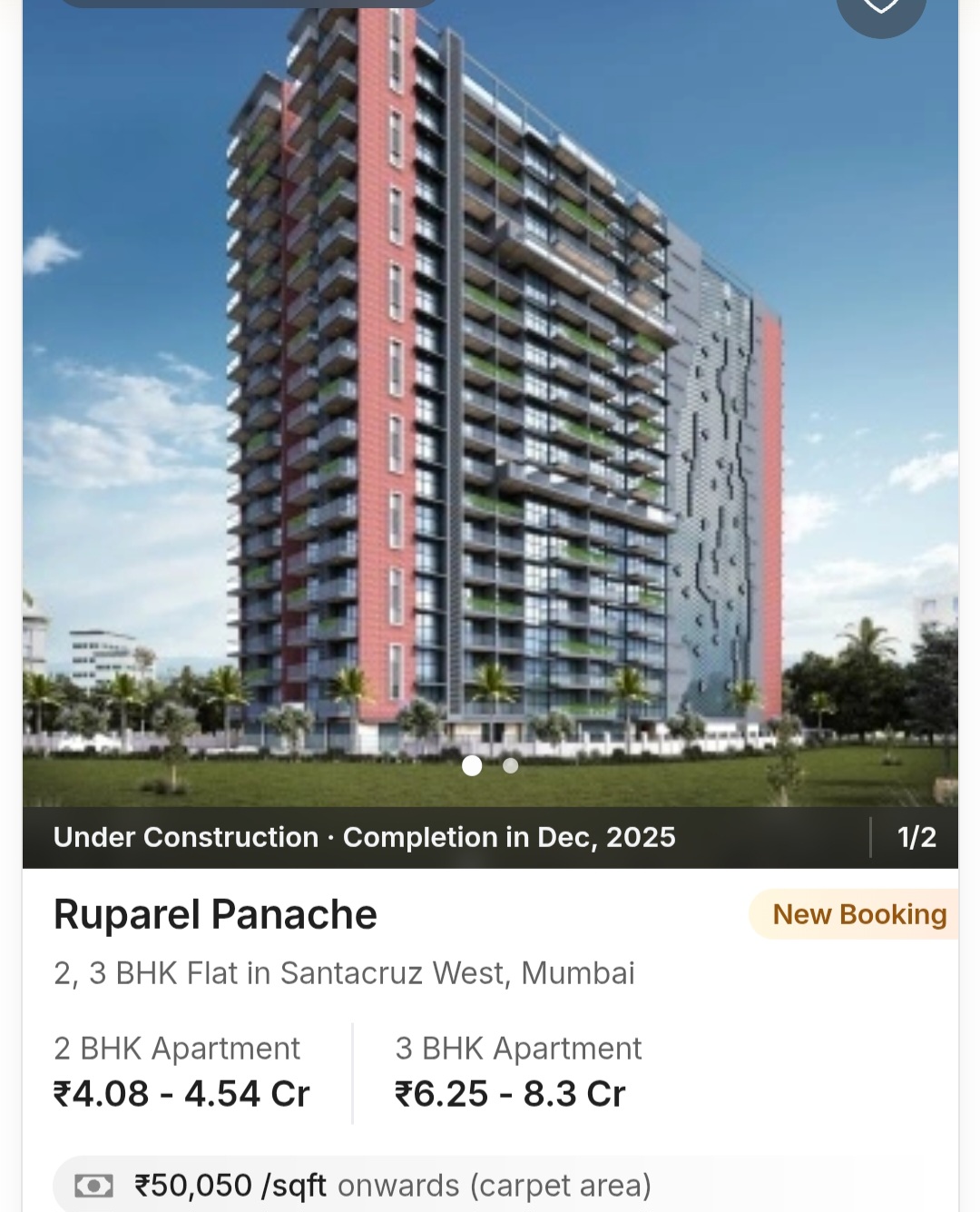Image resolution: width=980 pixels, height=1212 pixels.
Task: Advance the image carousel using the dot indicator
Action: 510,766
